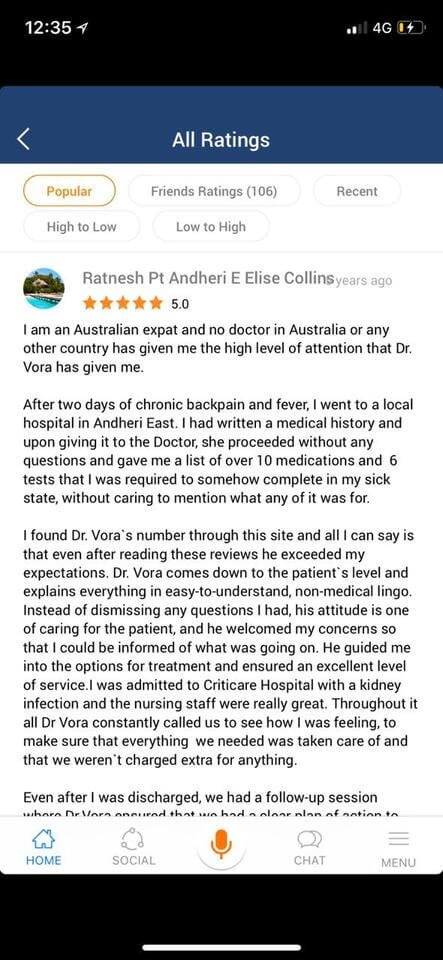Switch to the Home tab
443x960 pixels.
tap(43, 847)
